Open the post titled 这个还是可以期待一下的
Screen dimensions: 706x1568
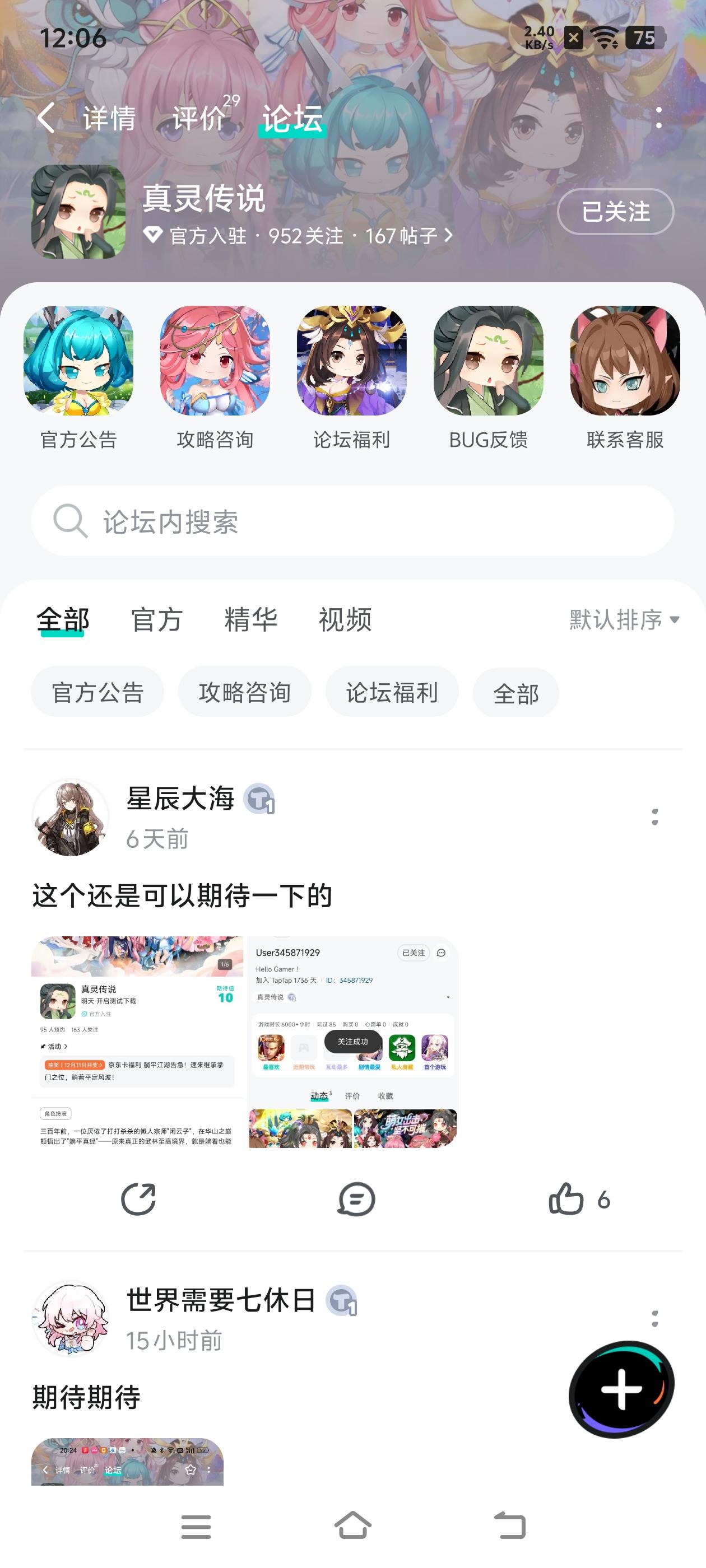[181, 895]
